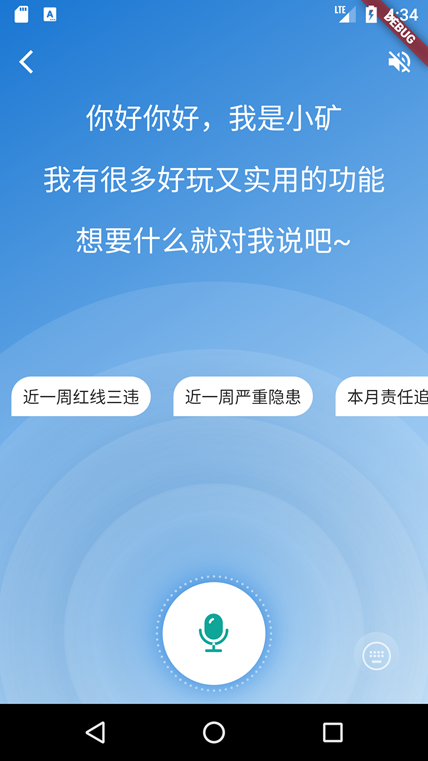The width and height of the screenshot is (428, 761).
Task: Open the system recent apps view
Action: [x=333, y=732]
